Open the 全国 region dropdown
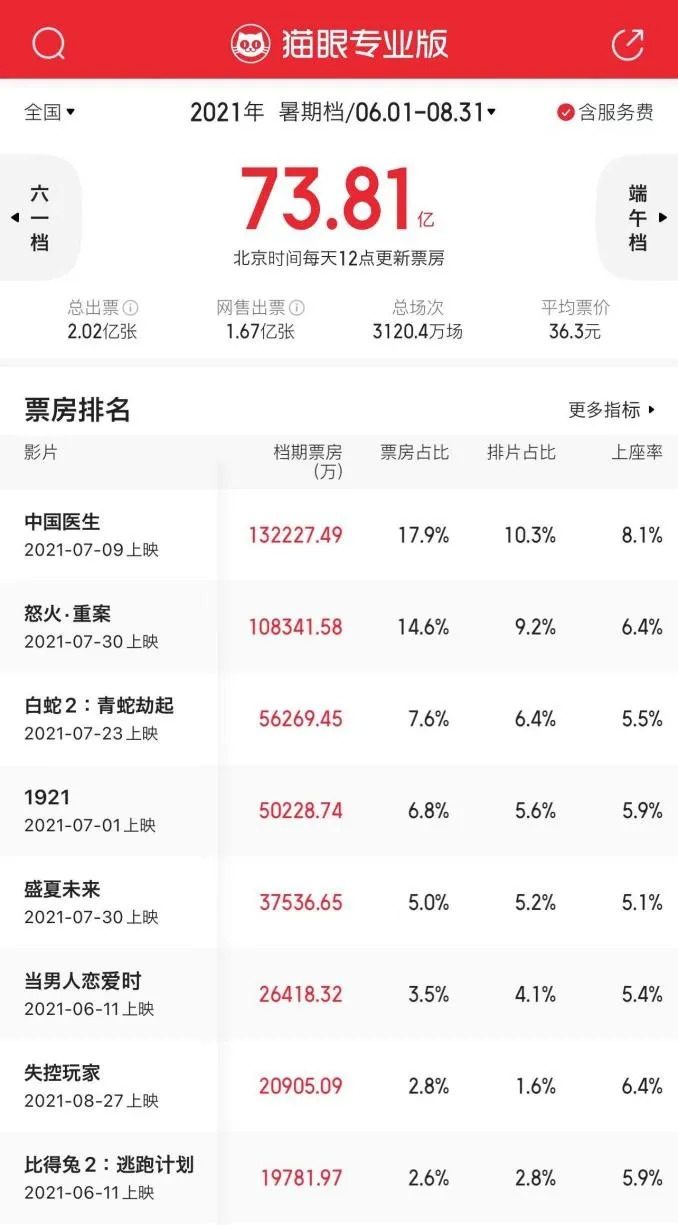Image resolution: width=678 pixels, height=1225 pixels. tap(50, 112)
